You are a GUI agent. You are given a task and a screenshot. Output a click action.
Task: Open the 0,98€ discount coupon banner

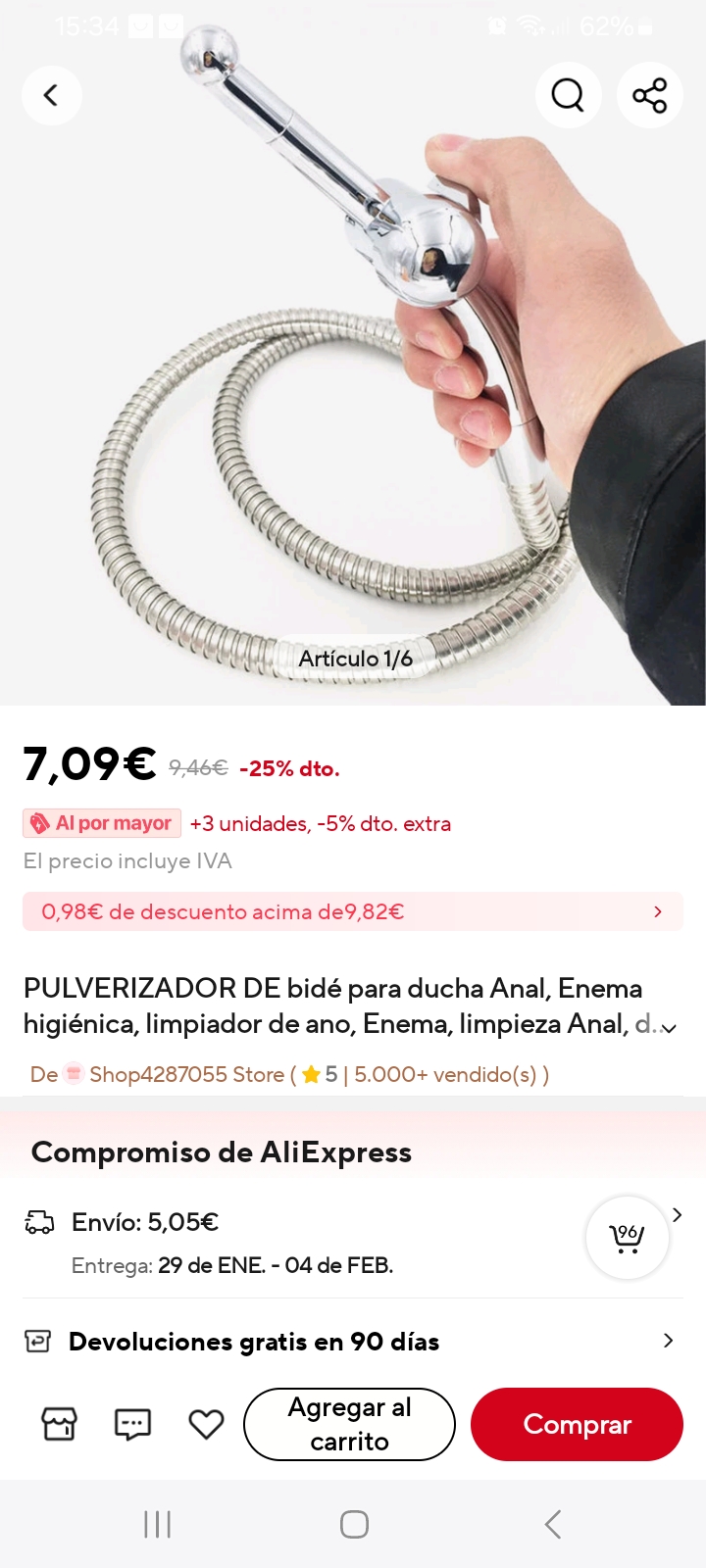pyautogui.click(x=353, y=911)
